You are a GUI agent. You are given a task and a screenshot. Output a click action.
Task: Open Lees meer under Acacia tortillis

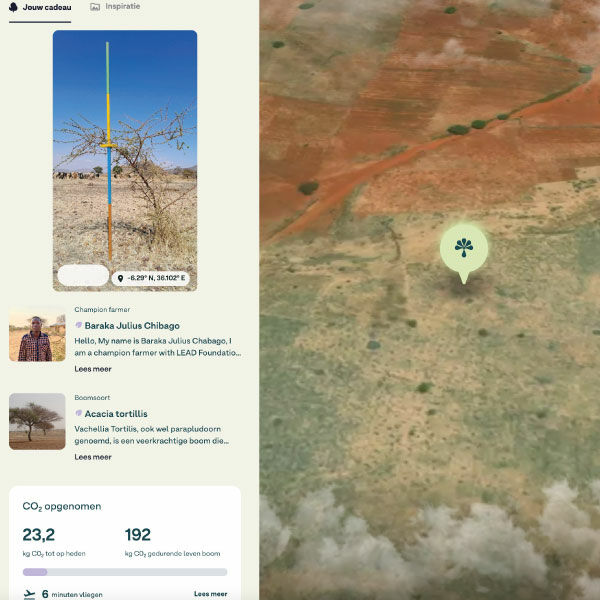pyautogui.click(x=93, y=457)
